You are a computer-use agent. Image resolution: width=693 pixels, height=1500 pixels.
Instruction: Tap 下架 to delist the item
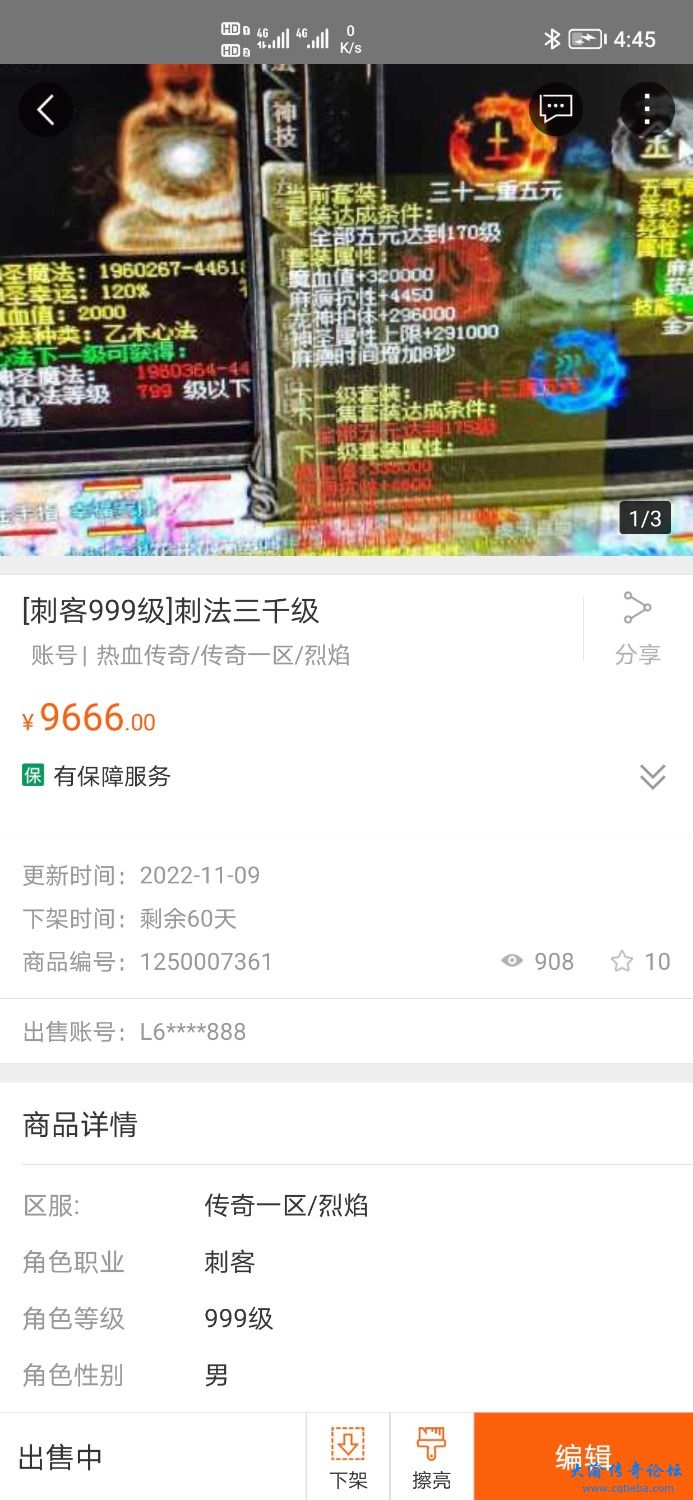(x=348, y=1457)
